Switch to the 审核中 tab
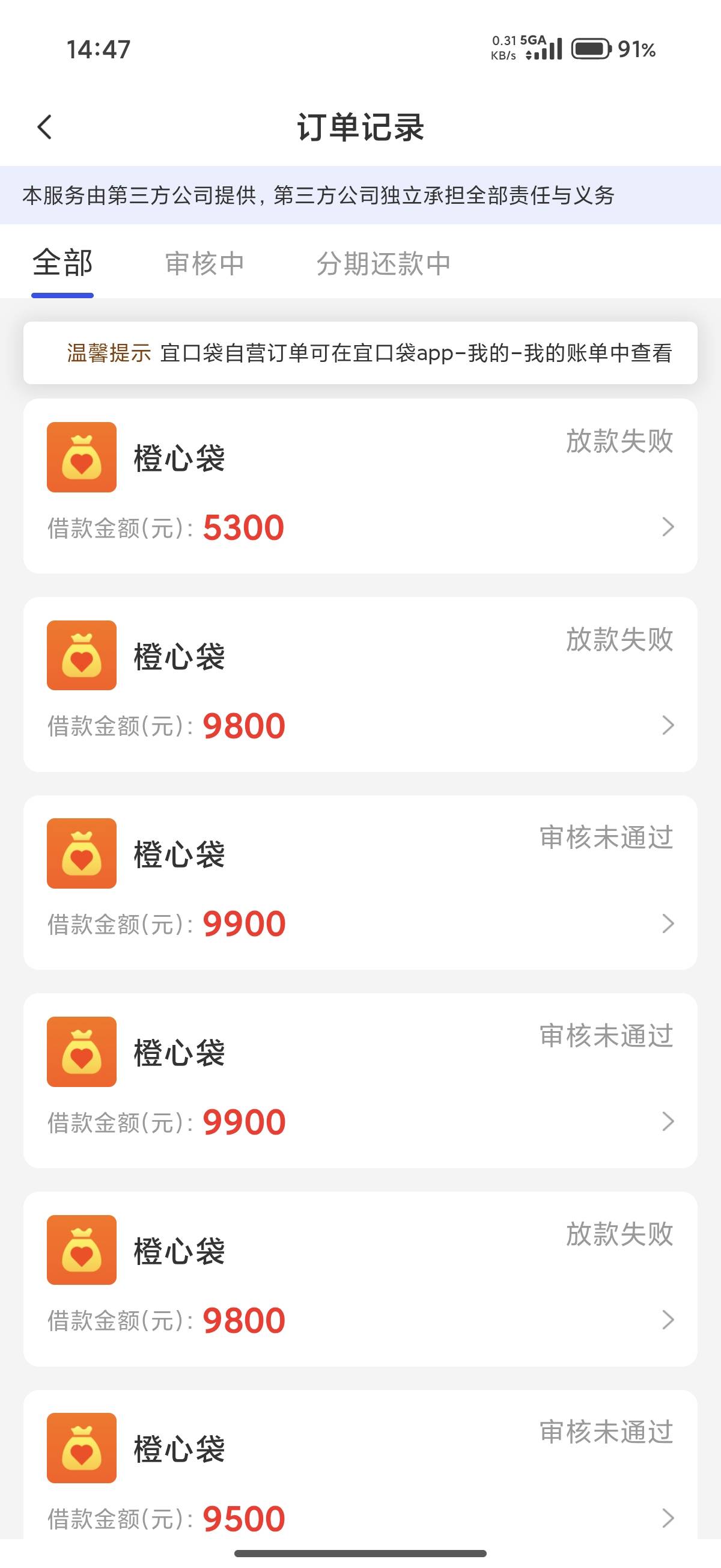 point(204,263)
